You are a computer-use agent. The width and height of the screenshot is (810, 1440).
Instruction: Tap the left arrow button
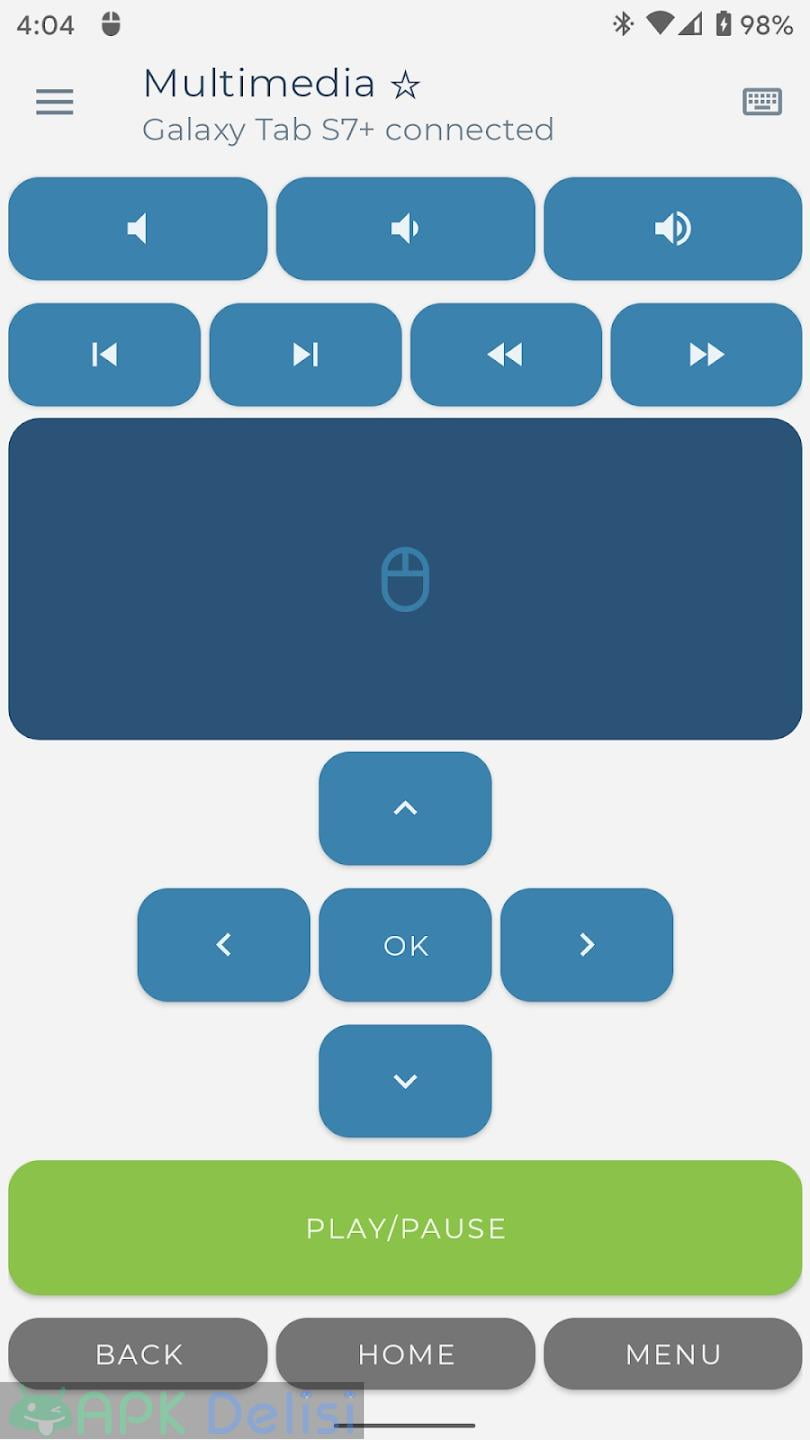[224, 945]
